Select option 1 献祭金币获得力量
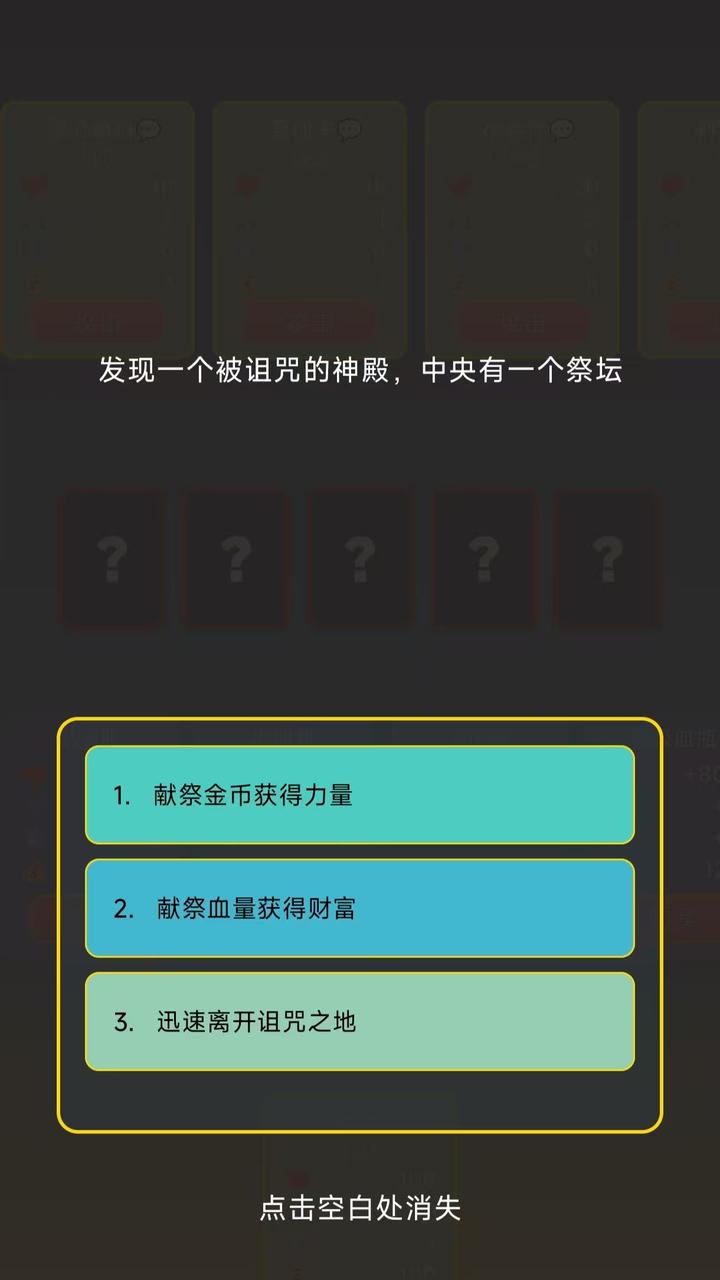 [x=360, y=795]
